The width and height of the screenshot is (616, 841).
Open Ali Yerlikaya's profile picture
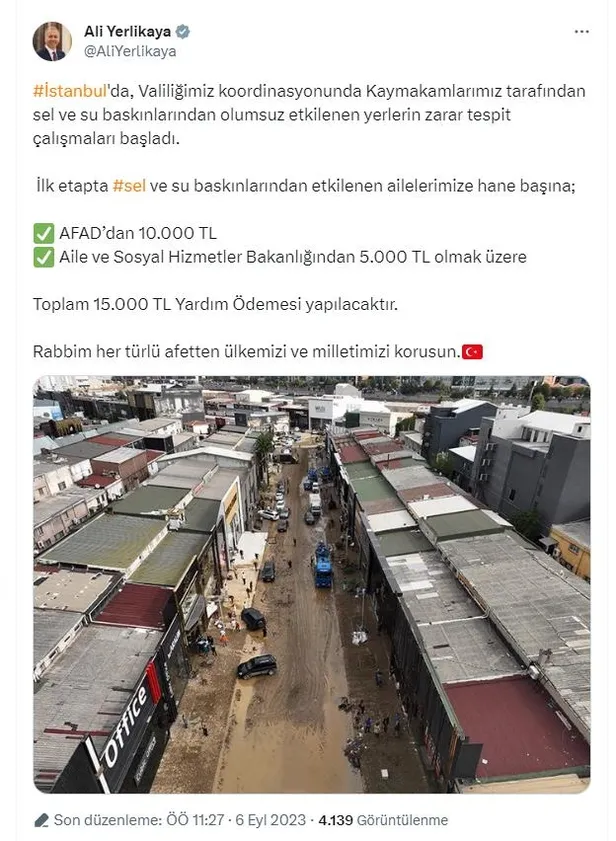click(x=52, y=41)
